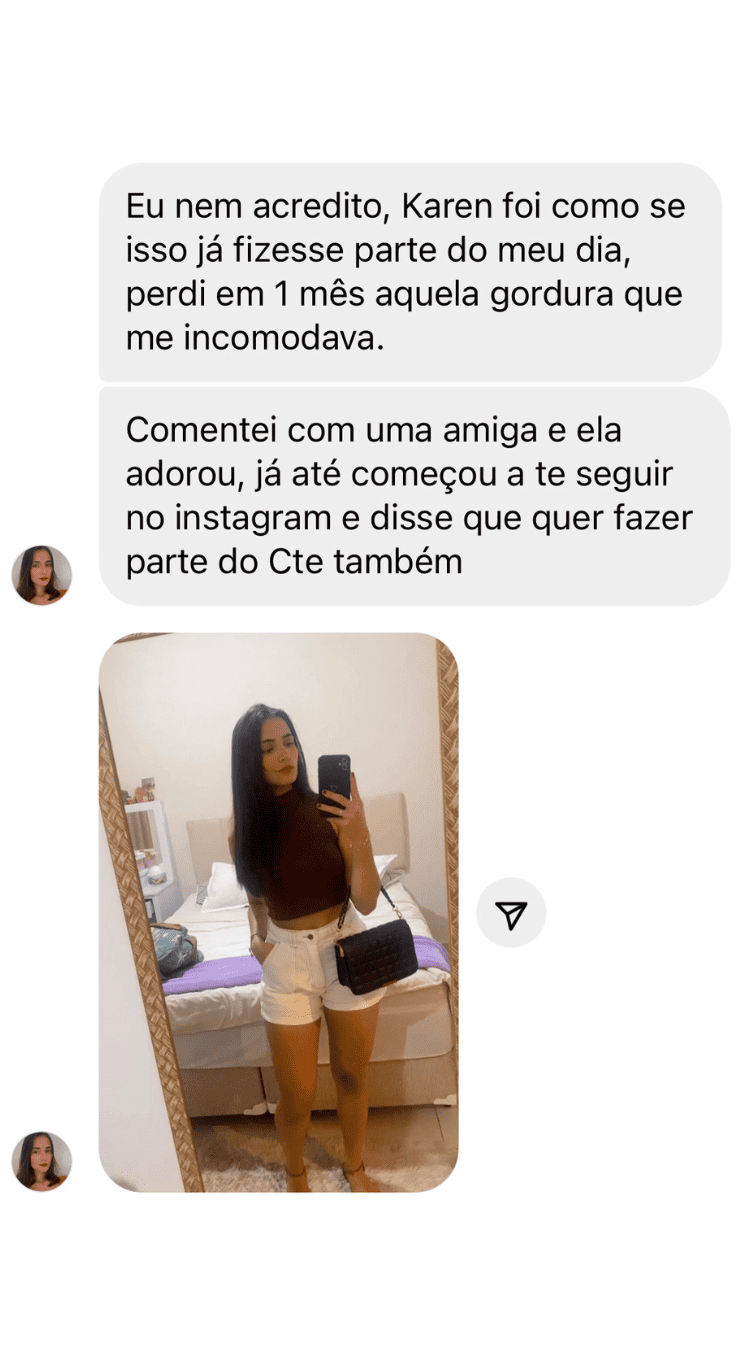
Task: Open the mirror selfie photo message
Action: [278, 911]
